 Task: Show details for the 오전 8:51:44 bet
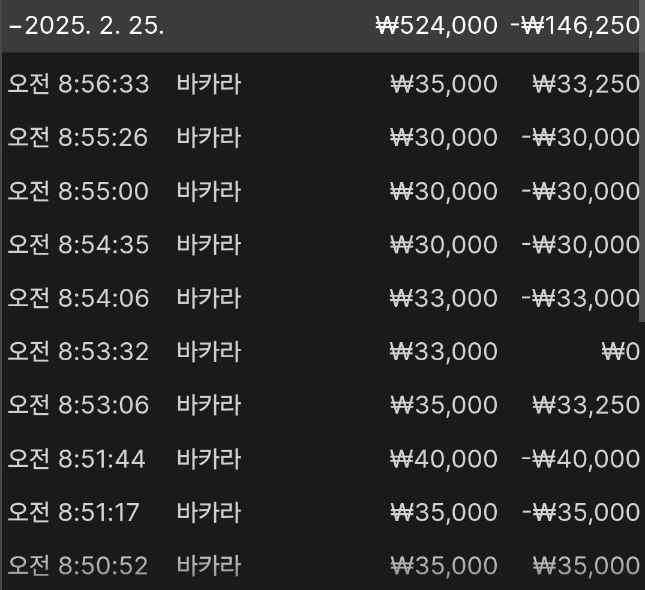pyautogui.click(x=320, y=459)
